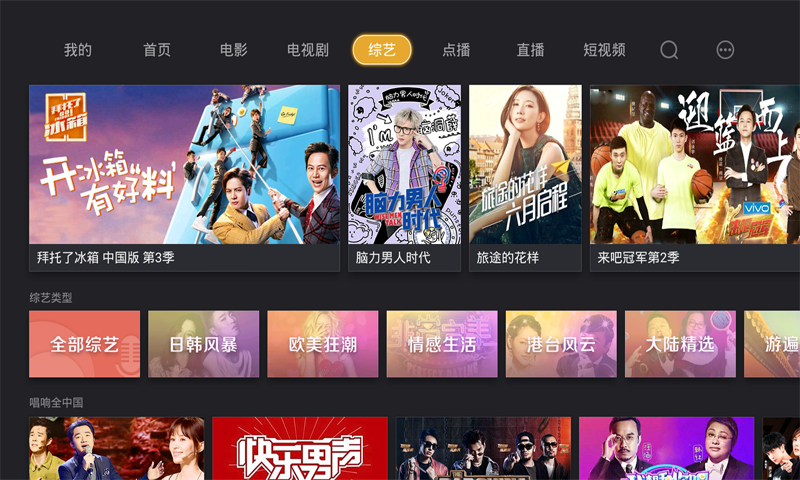Select the 日韩风暴 category
Screen dimensions: 800x480
click(x=203, y=344)
